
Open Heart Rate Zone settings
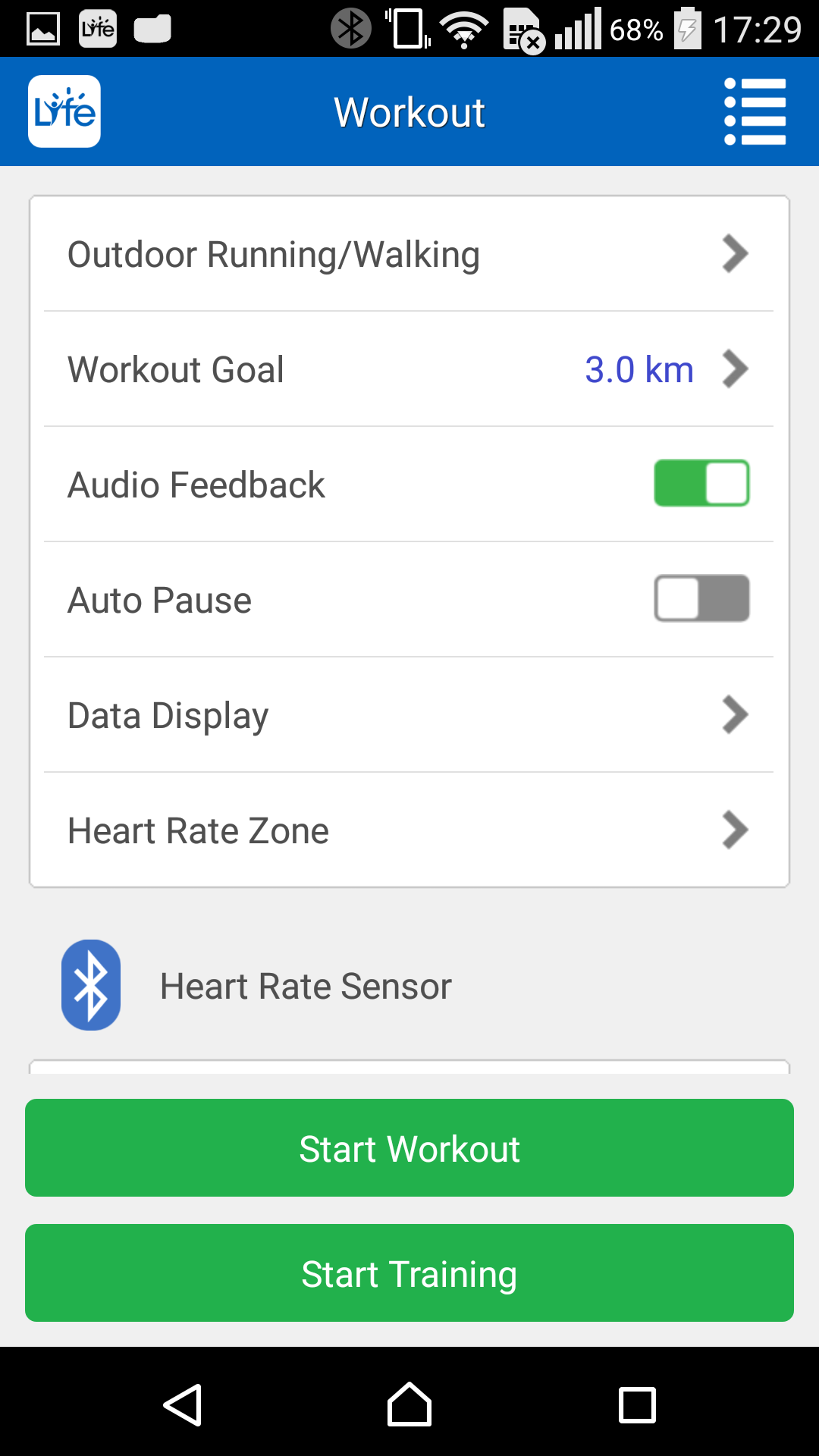coord(409,830)
